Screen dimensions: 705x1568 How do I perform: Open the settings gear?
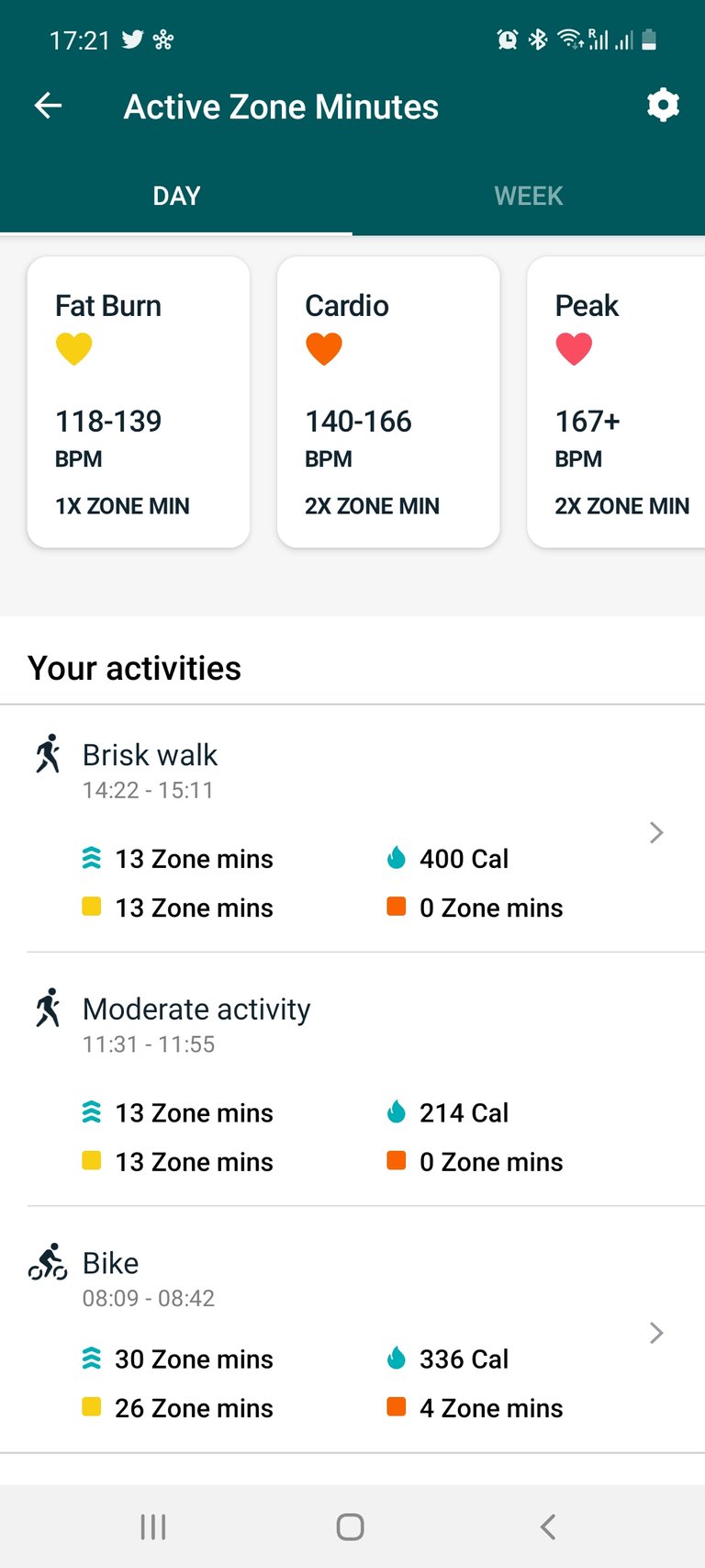(x=663, y=106)
